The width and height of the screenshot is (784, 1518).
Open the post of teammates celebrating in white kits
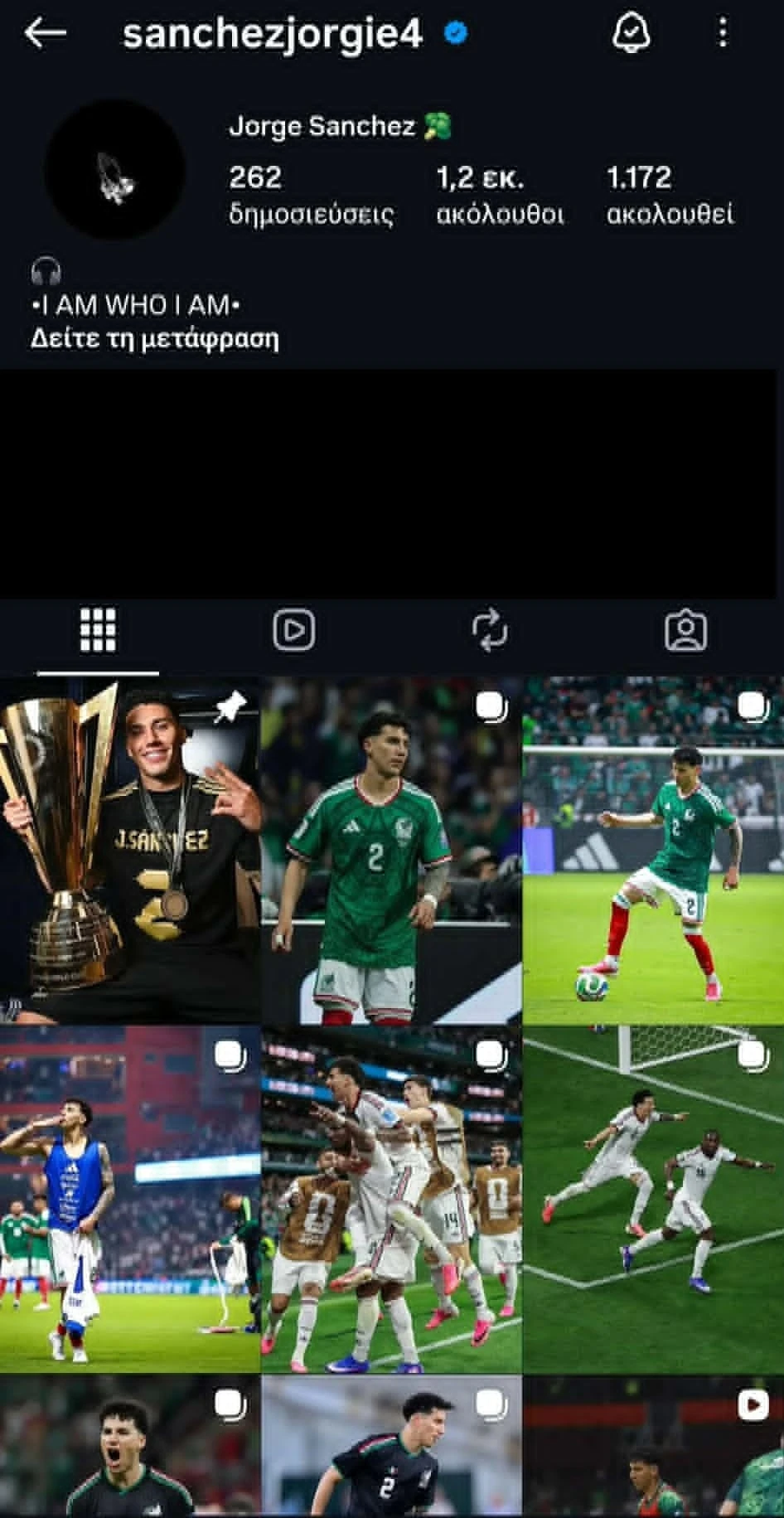(391, 1199)
